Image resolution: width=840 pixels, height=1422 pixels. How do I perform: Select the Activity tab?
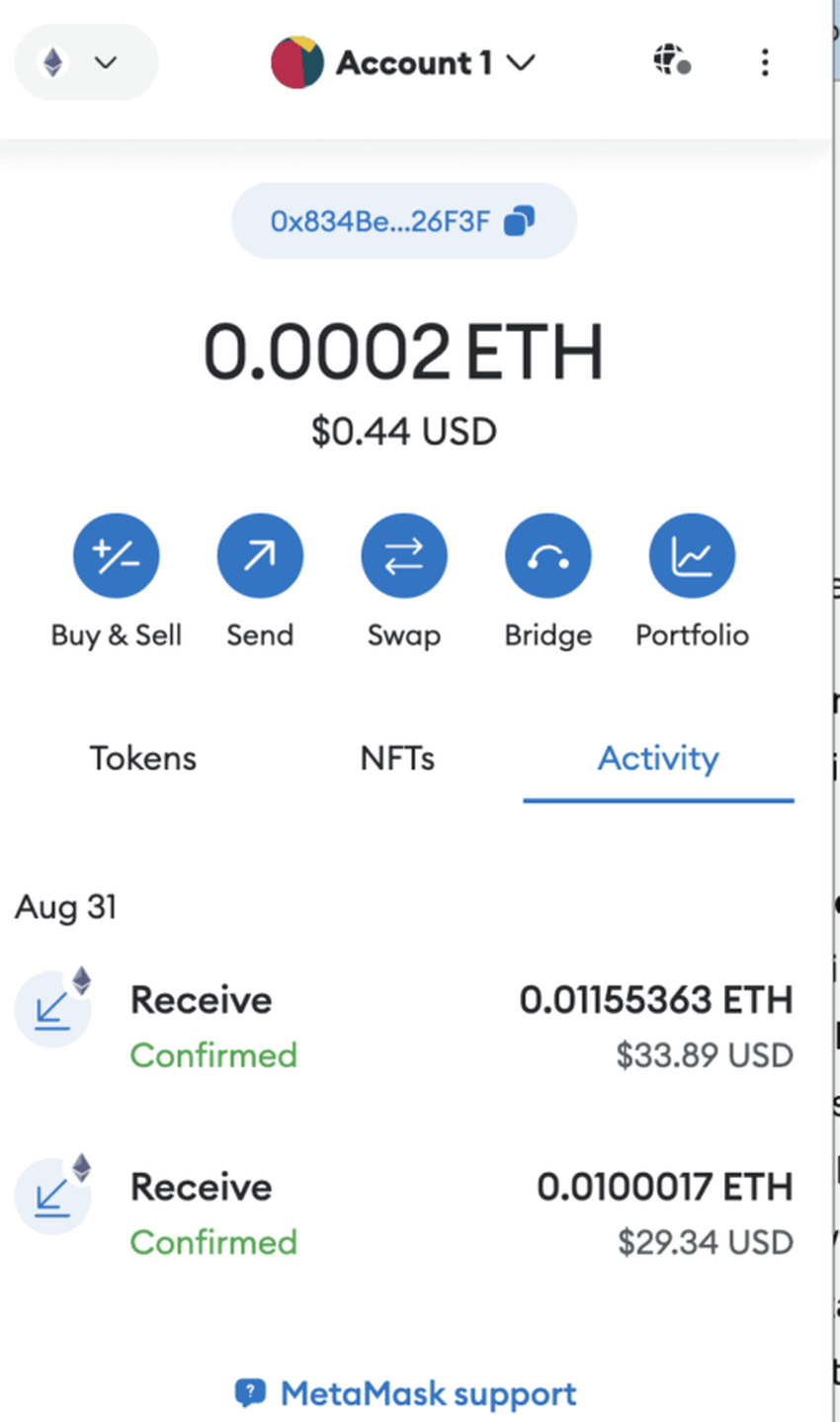pyautogui.click(x=658, y=759)
